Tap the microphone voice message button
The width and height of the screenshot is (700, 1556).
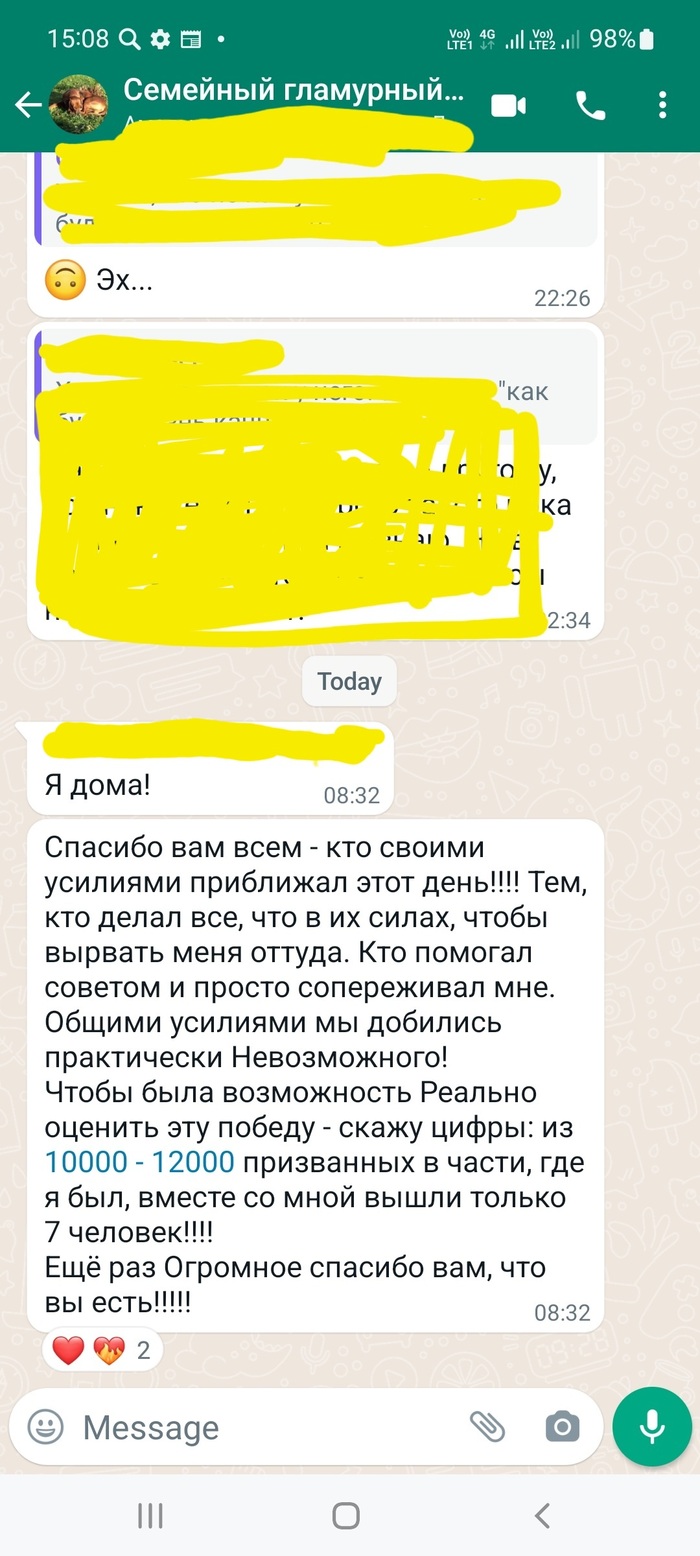652,1427
